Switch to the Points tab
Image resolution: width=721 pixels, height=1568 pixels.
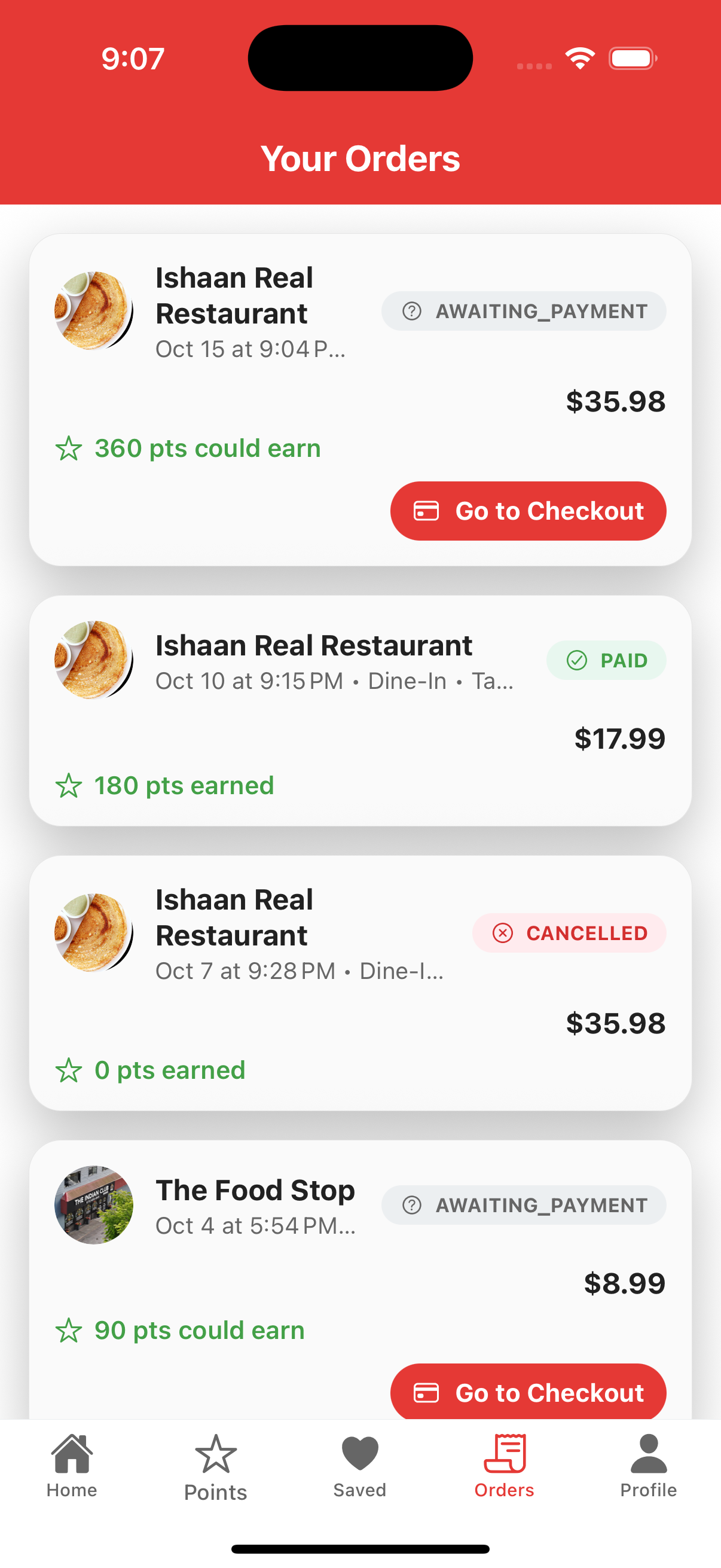tap(215, 1467)
